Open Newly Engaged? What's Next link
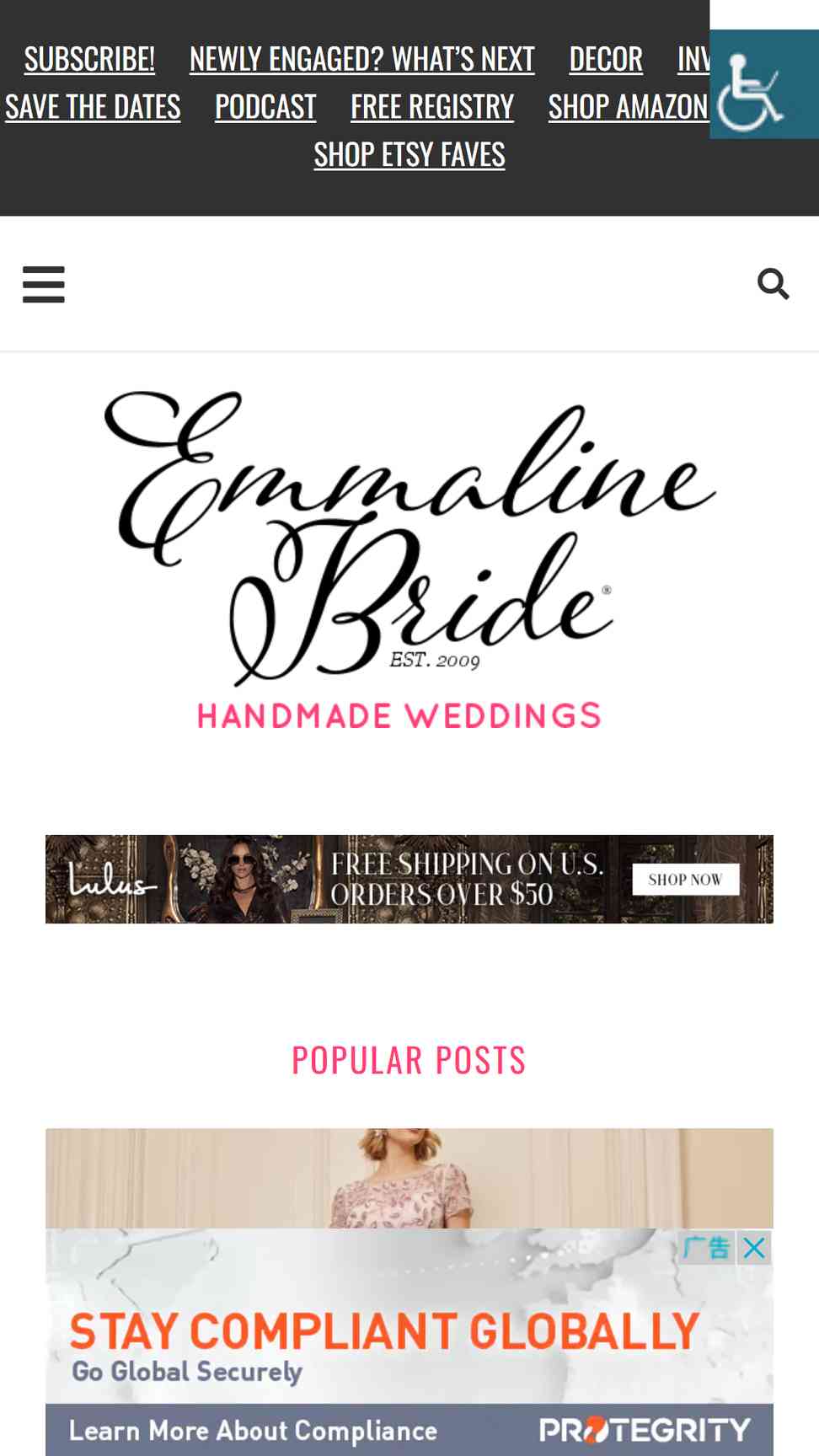Screen dimensions: 819x1456 (x=361, y=59)
